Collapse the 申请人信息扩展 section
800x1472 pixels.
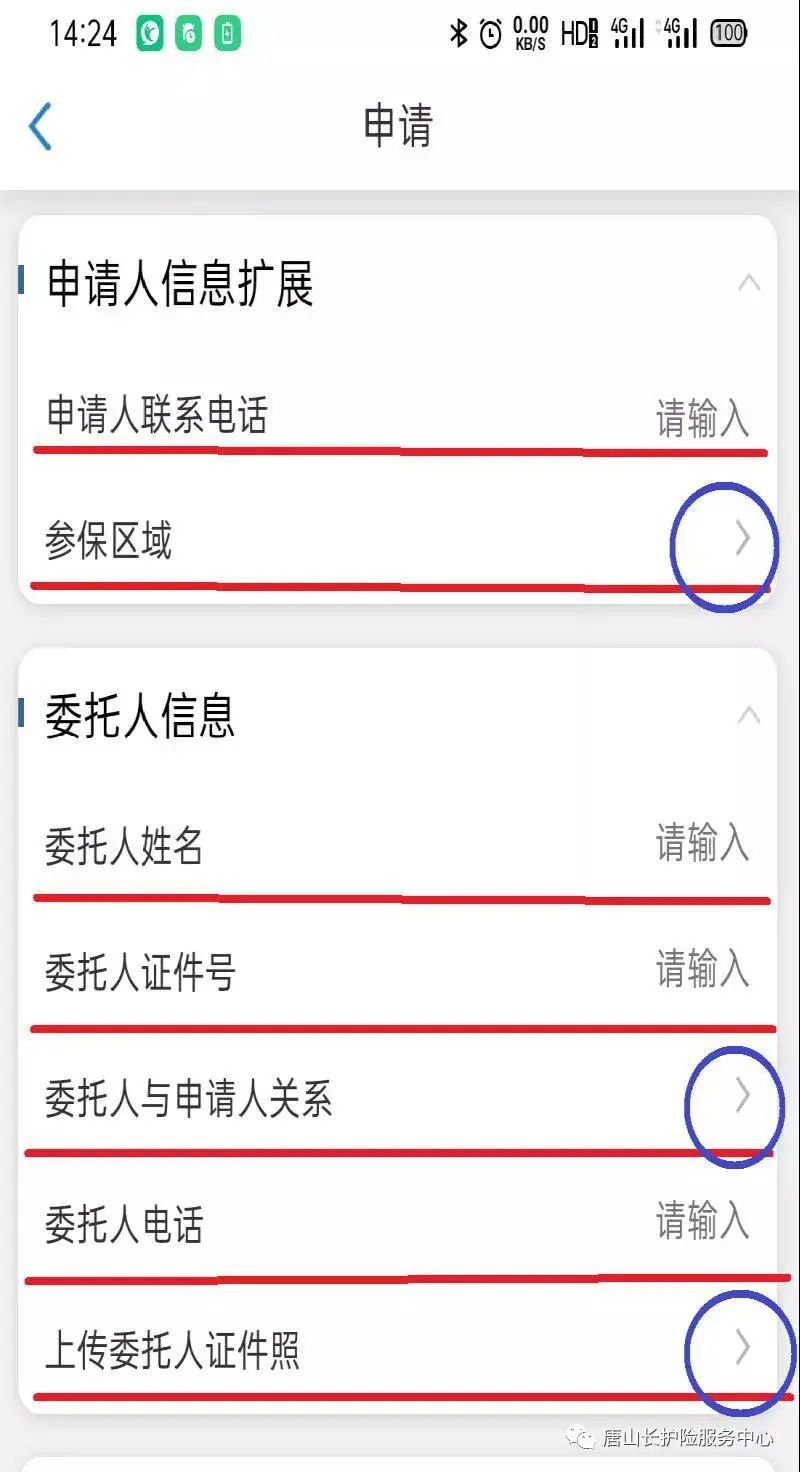748,284
